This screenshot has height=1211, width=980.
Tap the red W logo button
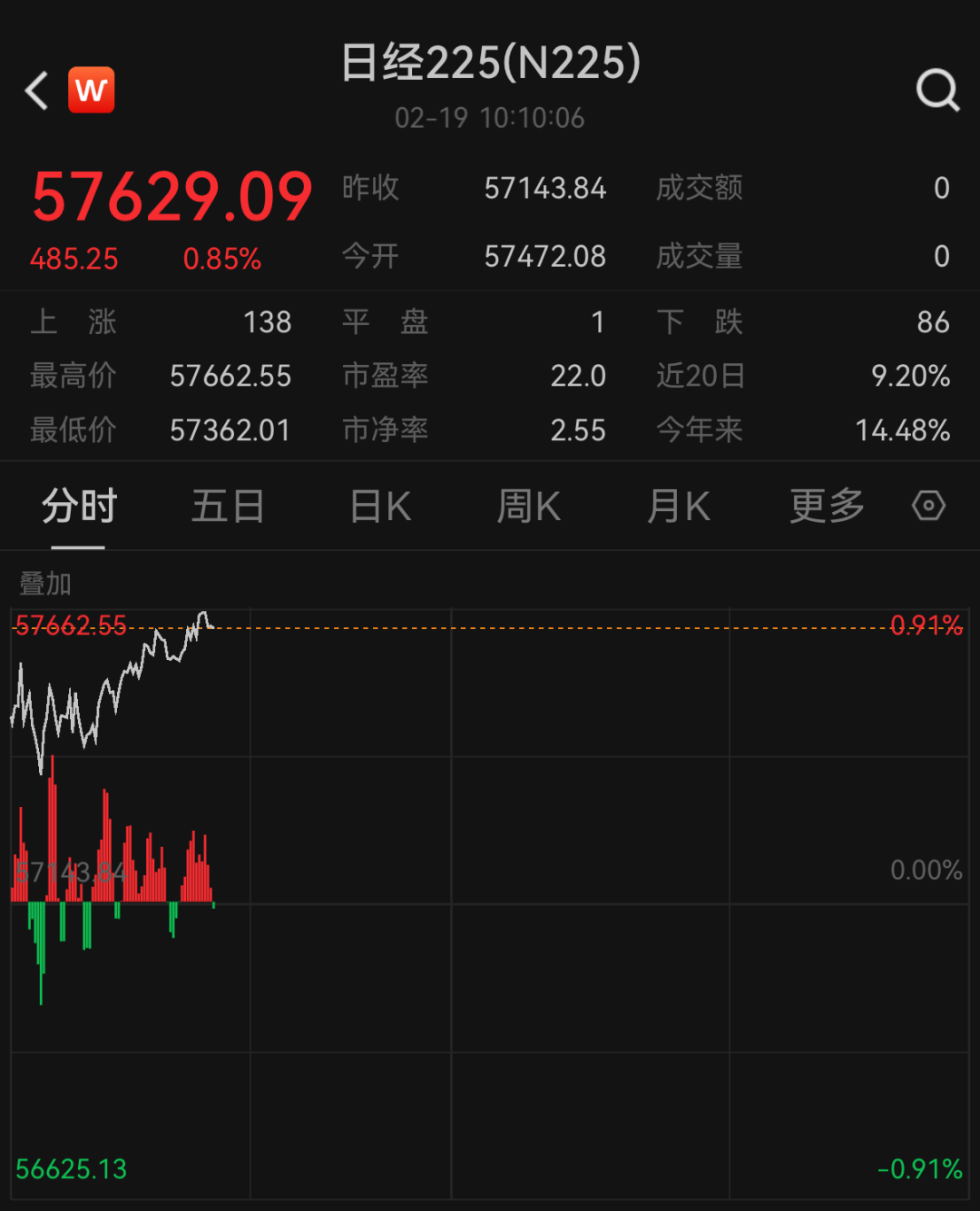[x=92, y=91]
